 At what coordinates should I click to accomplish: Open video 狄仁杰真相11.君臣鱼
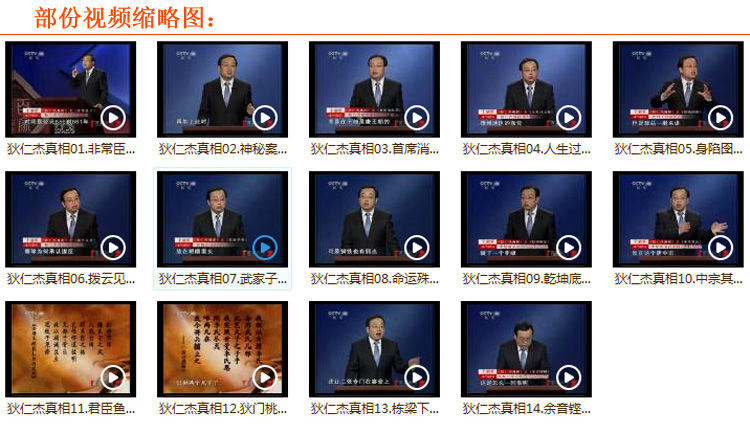(x=70, y=350)
